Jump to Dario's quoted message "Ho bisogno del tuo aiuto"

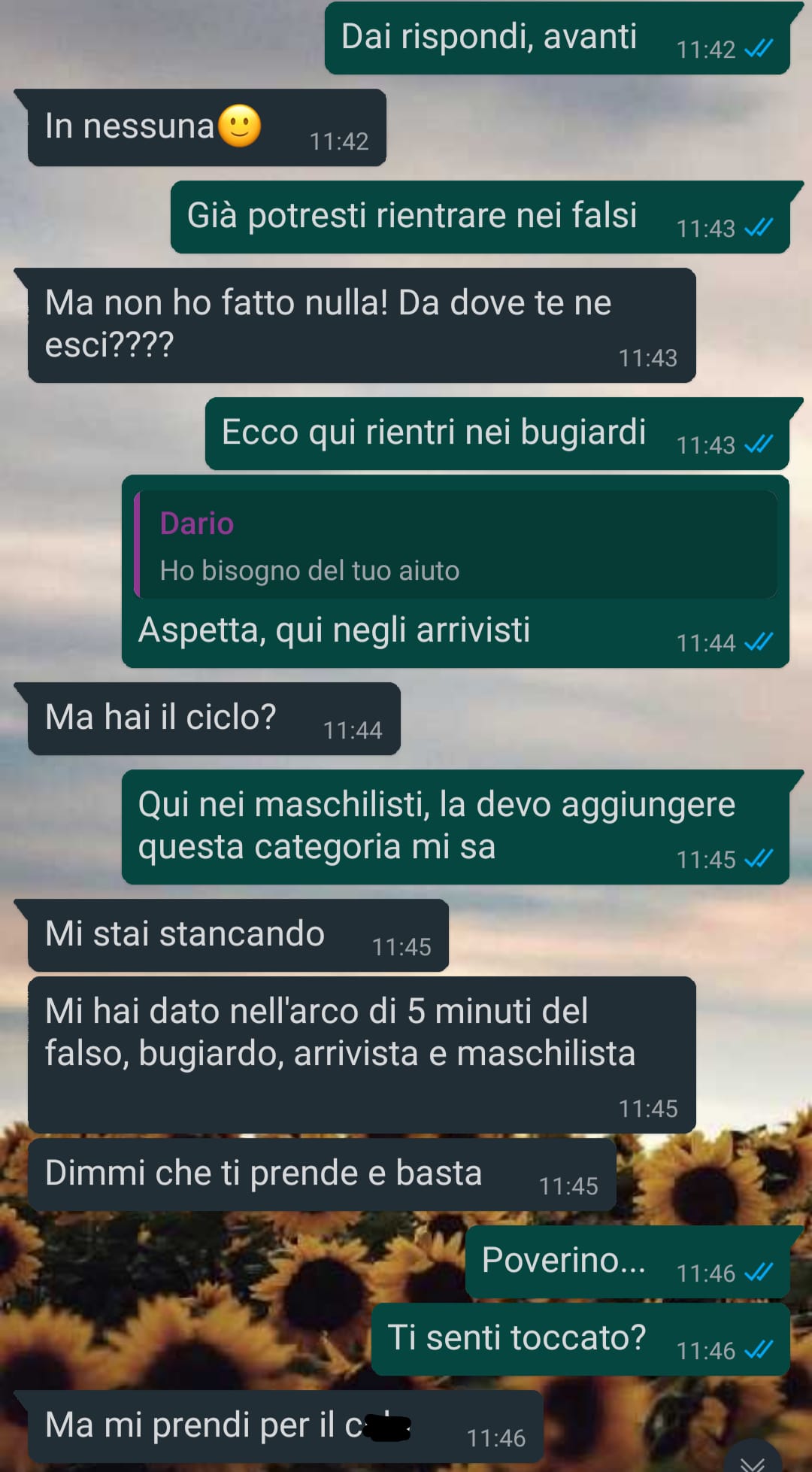click(x=456, y=545)
